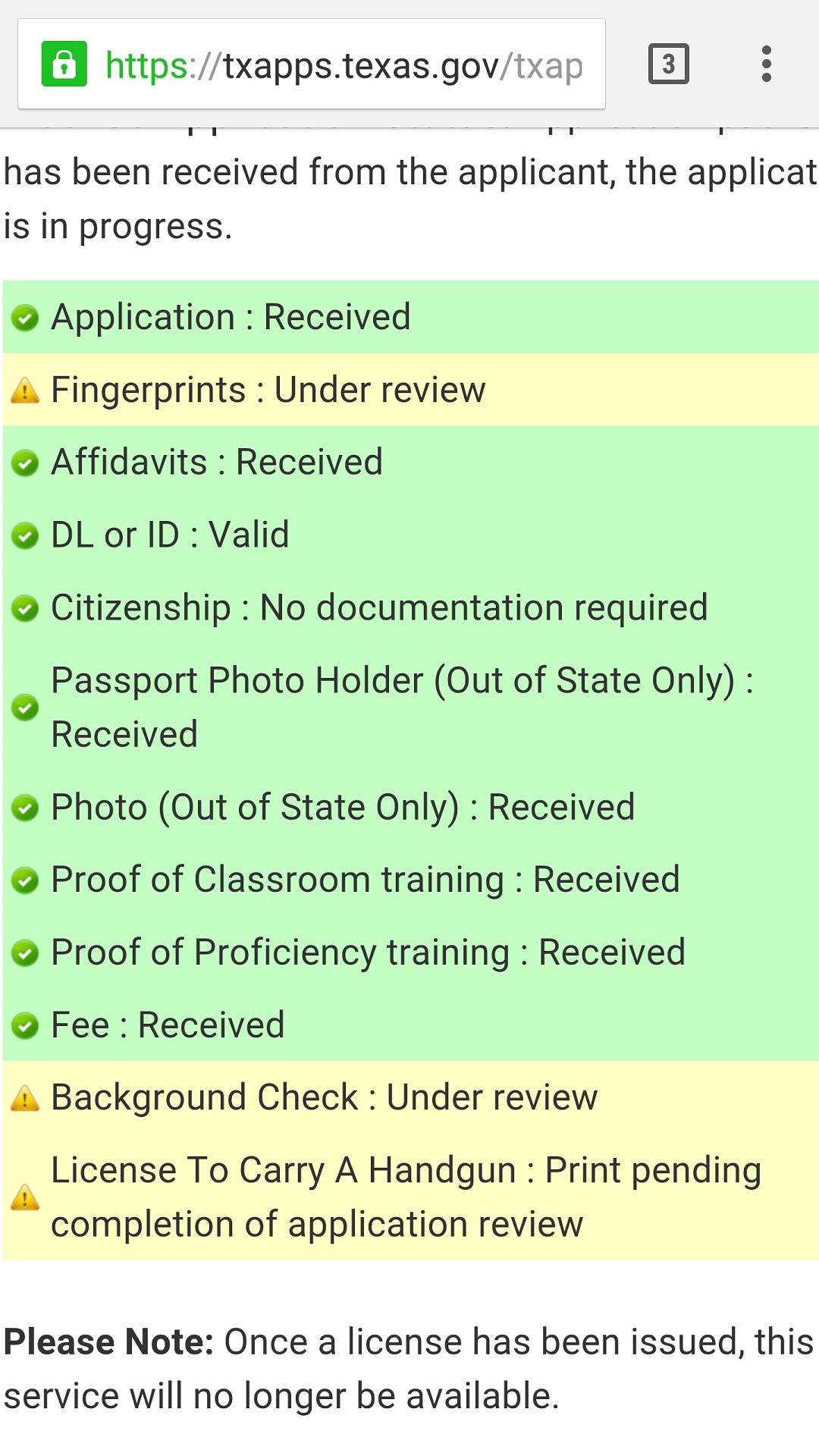
Task: Open the browser overflow menu
Action: [x=767, y=64]
